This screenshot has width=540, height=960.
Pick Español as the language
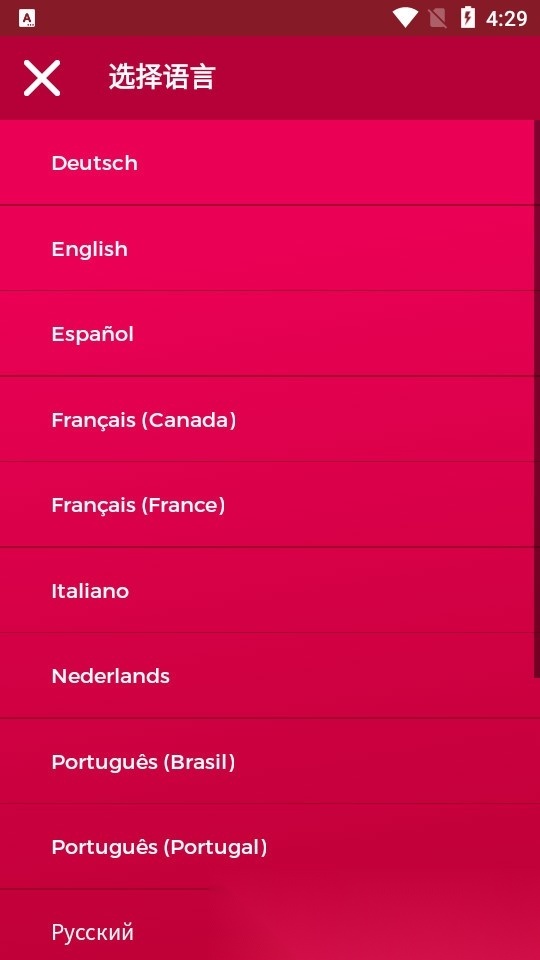[268, 334]
